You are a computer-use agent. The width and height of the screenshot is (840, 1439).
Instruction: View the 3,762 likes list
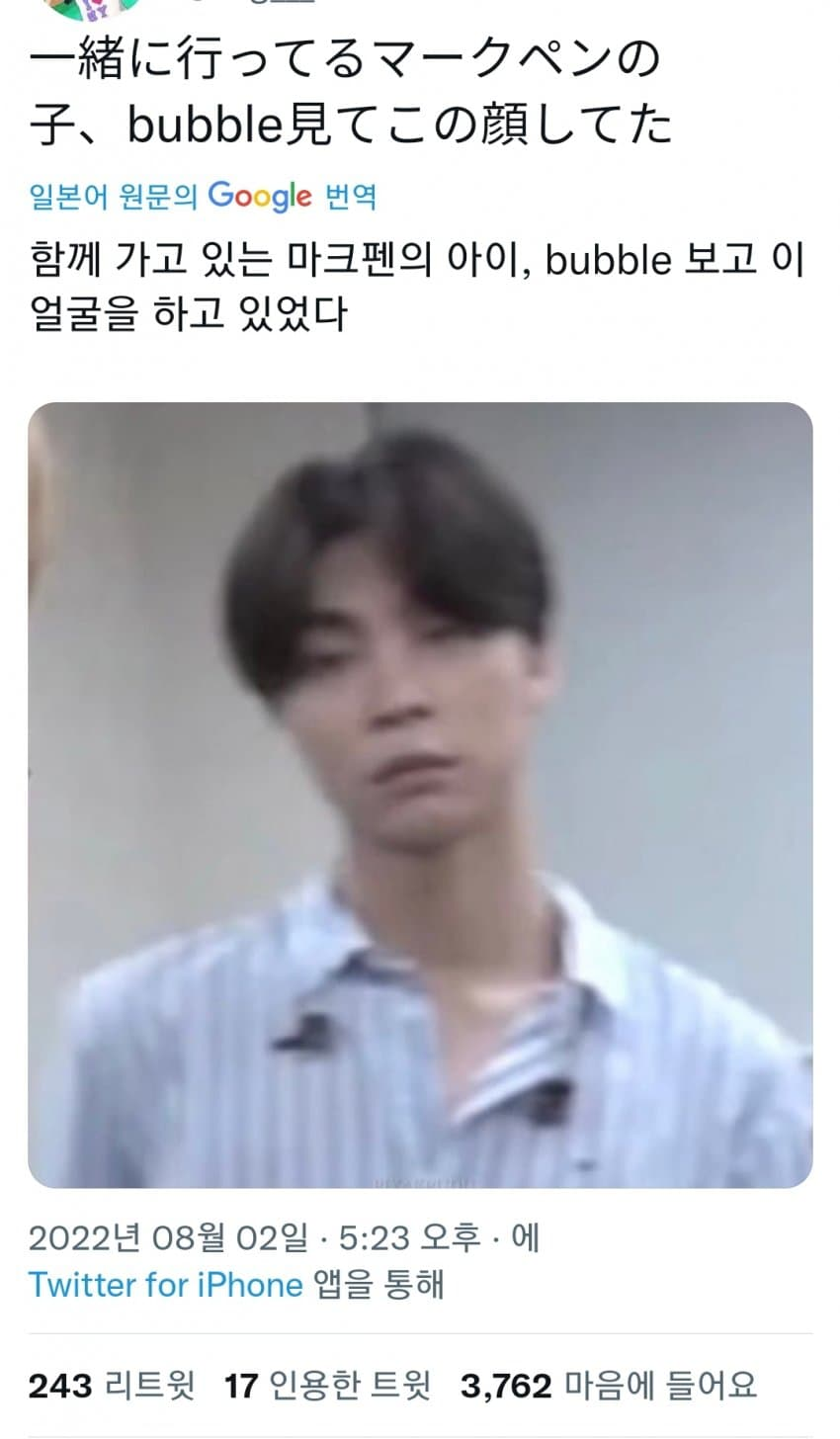[609, 1387]
